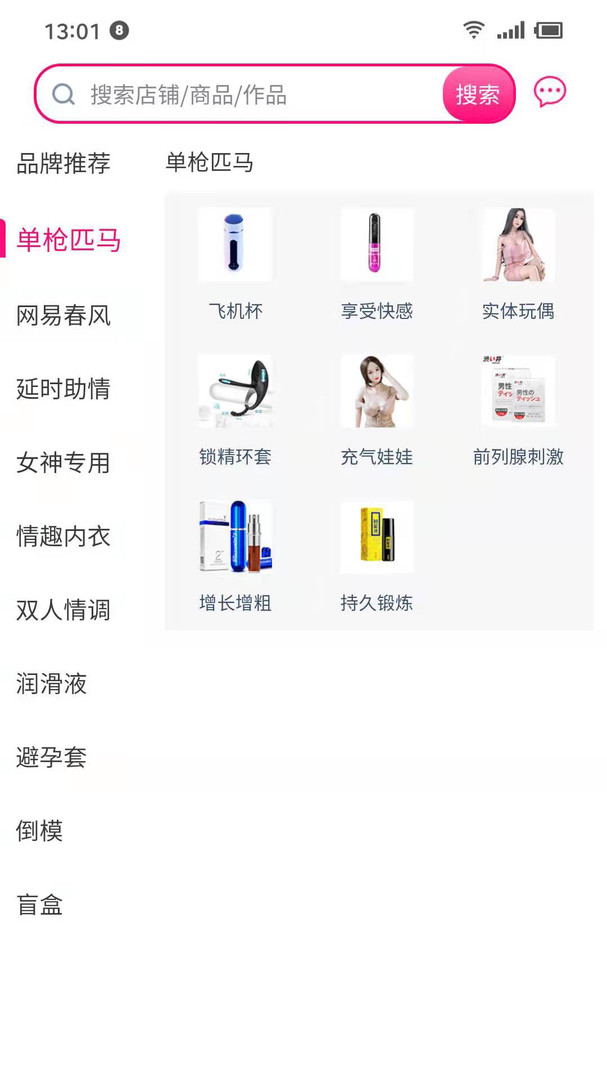Open the 增长增粗 subcategory tile
This screenshot has height=1080, width=607.
pos(235,556)
